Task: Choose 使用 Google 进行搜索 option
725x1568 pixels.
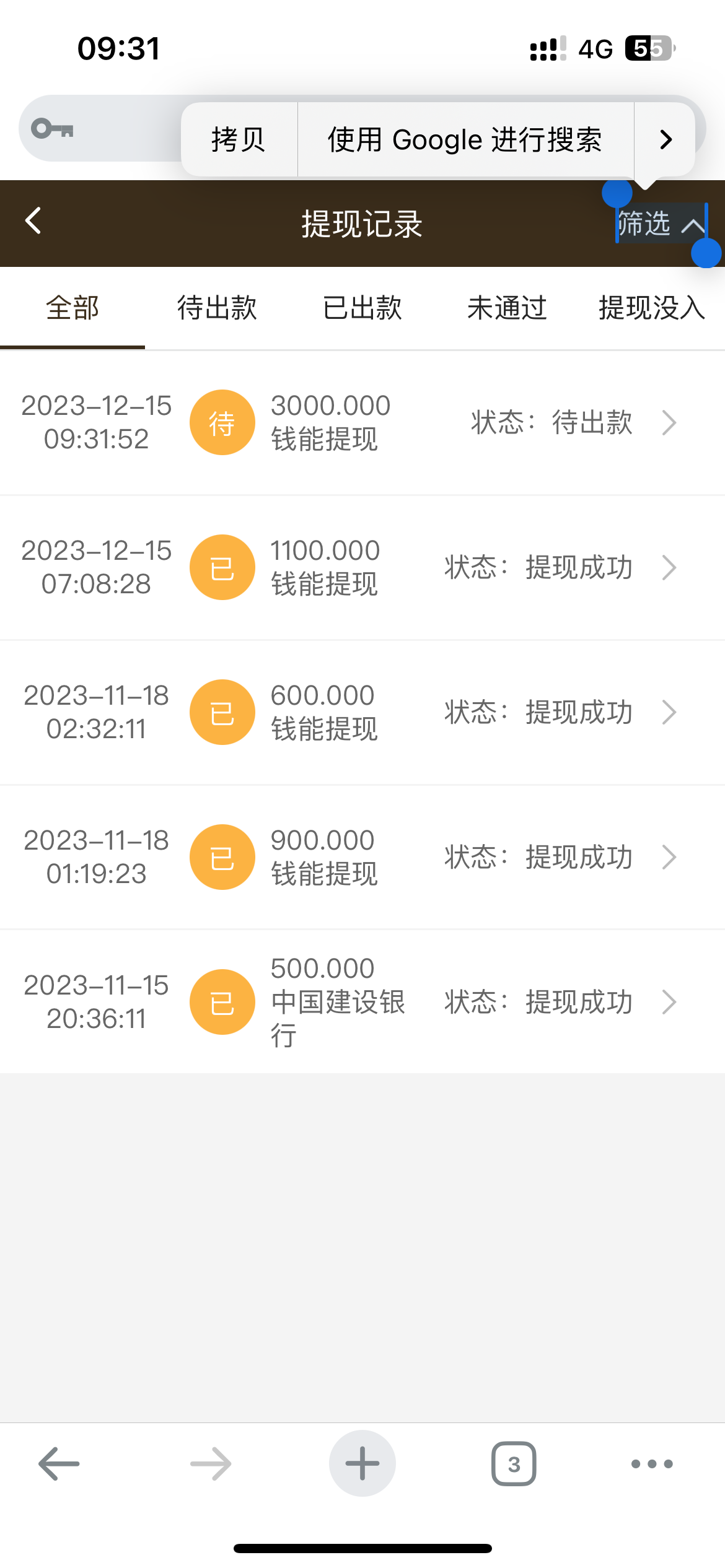Action: pyautogui.click(x=465, y=139)
